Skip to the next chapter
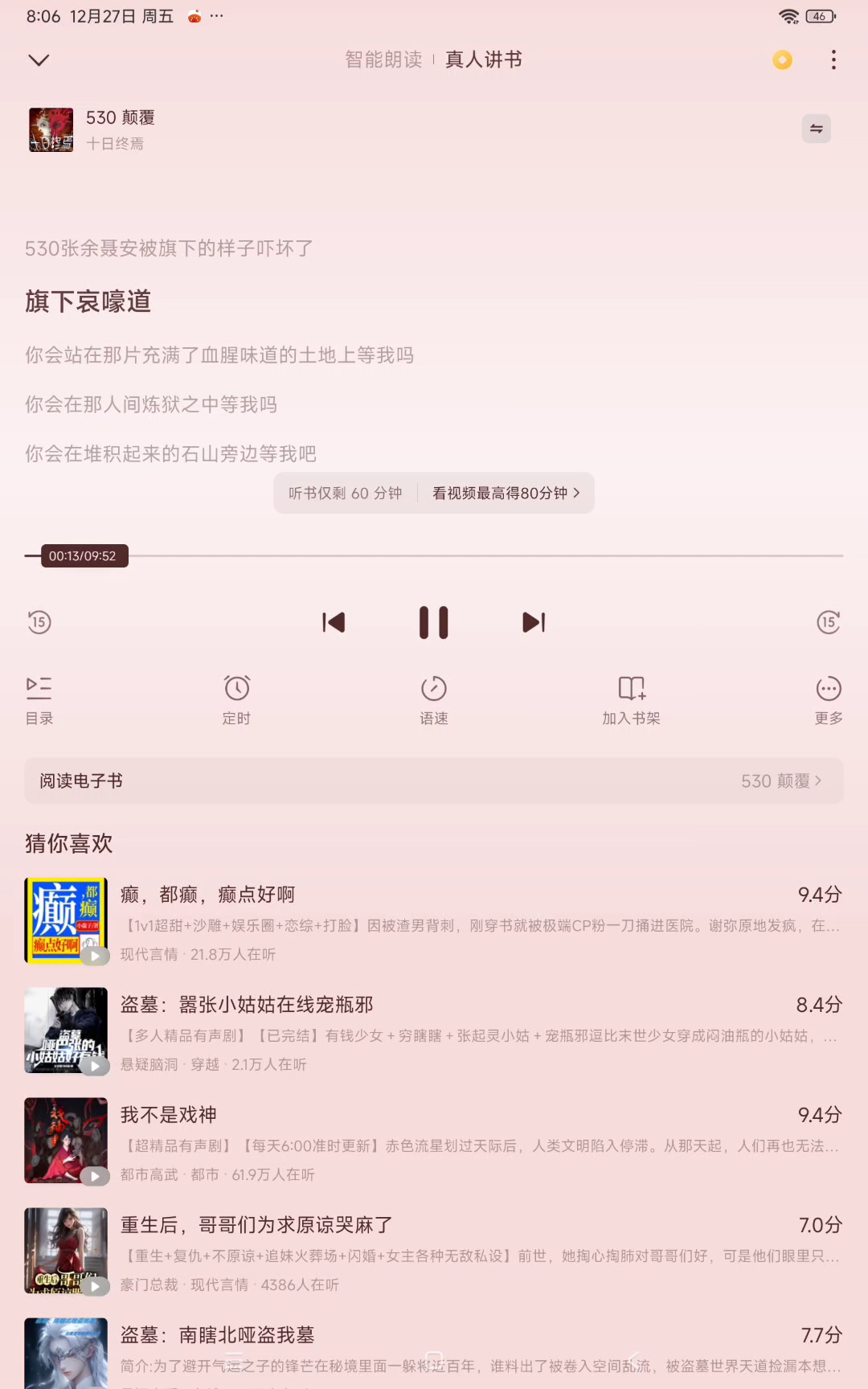The height and width of the screenshot is (1389, 868). pos(534,622)
